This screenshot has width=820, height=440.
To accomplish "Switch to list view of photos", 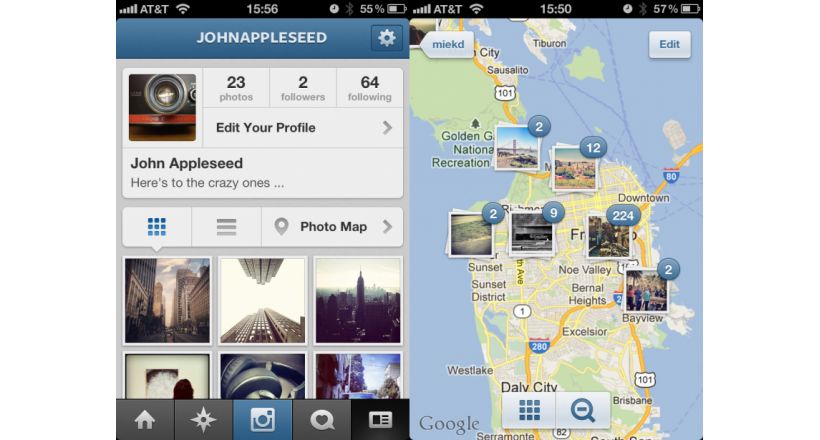I will coord(226,227).
